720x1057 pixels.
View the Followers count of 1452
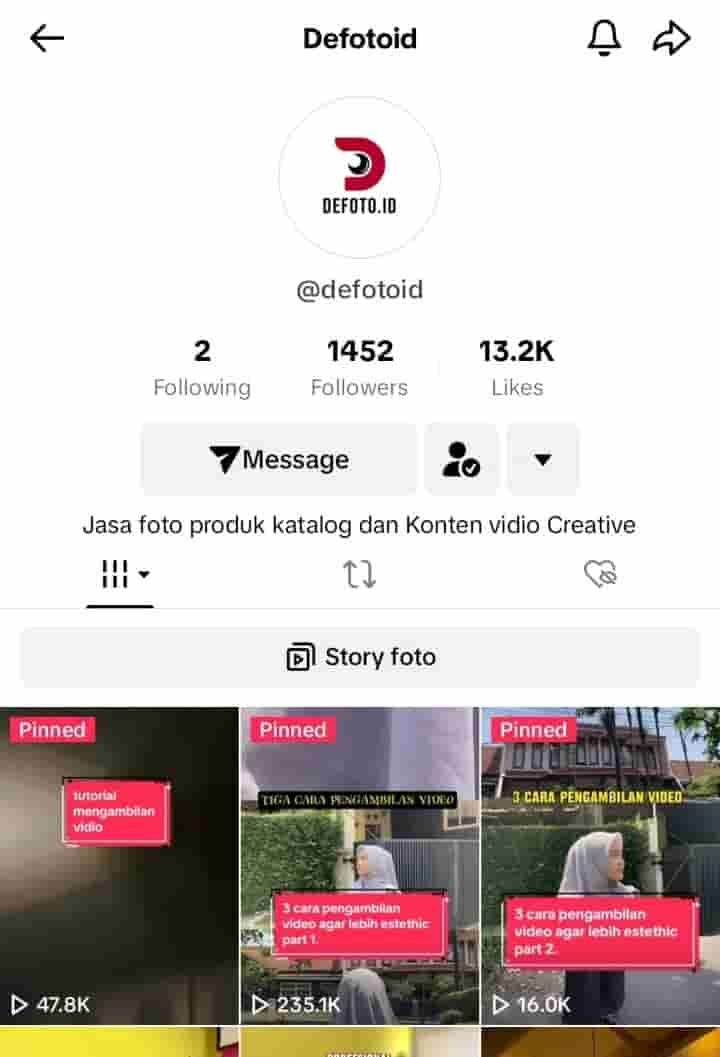pyautogui.click(x=359, y=365)
